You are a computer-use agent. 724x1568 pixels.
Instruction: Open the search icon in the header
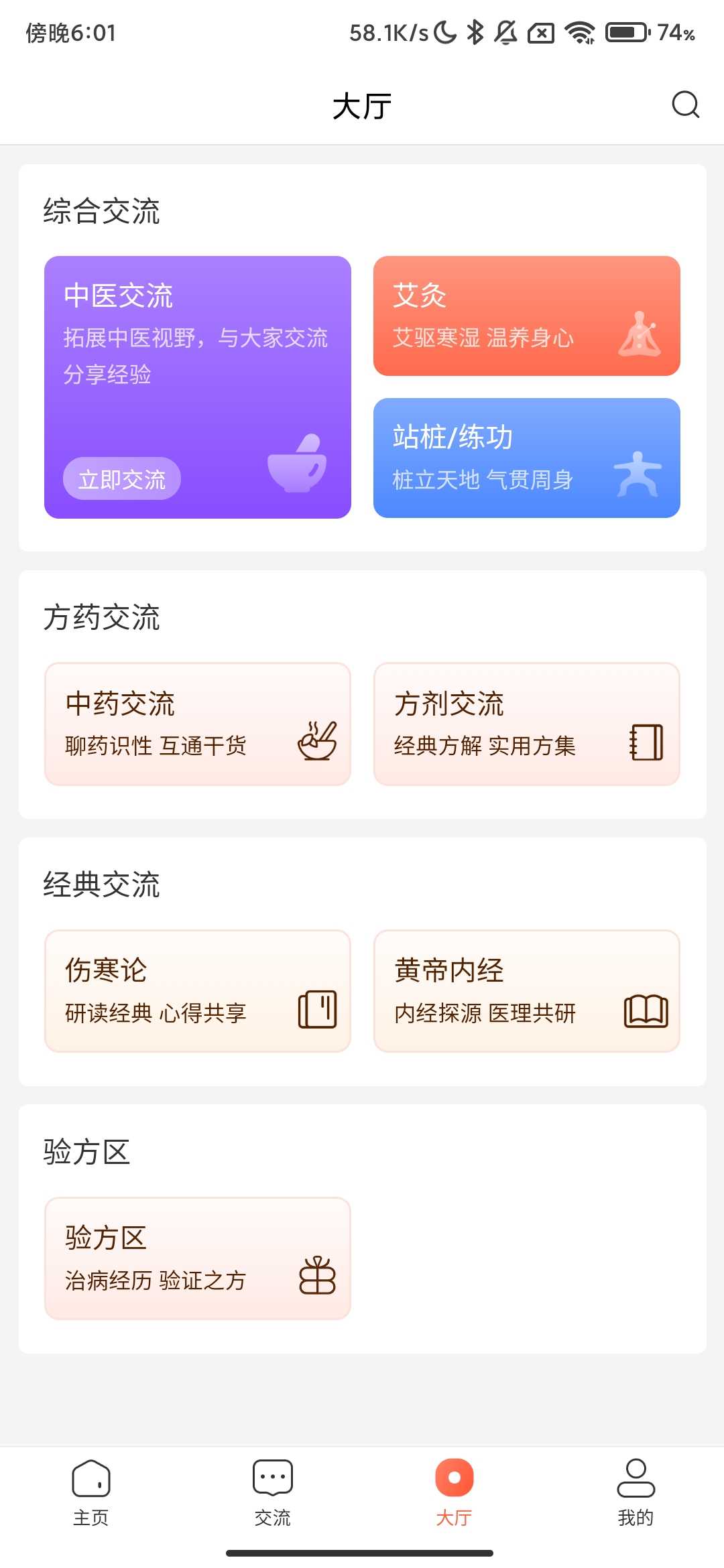pos(685,105)
